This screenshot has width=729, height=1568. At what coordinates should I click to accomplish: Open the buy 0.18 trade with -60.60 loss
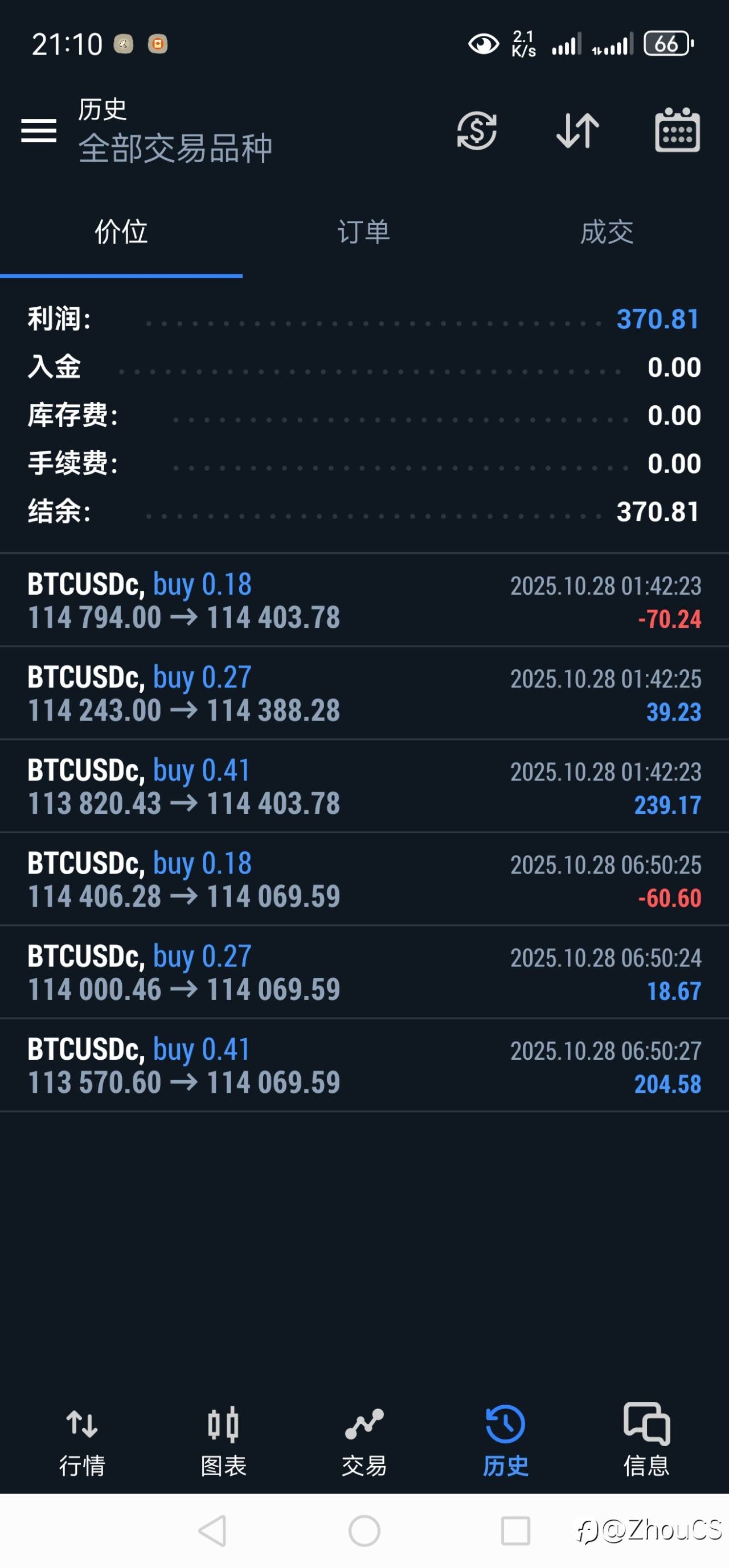coord(364,880)
